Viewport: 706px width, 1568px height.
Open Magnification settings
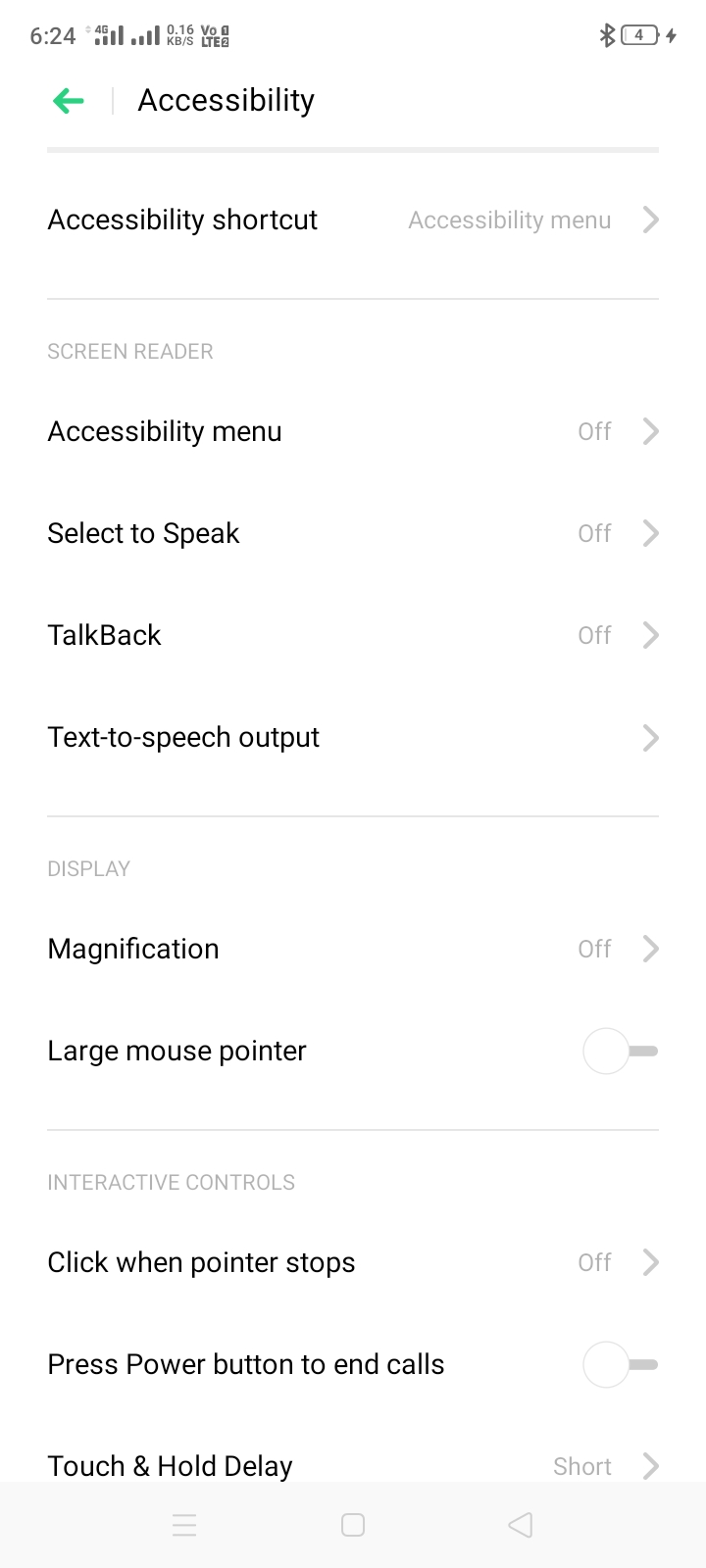point(353,949)
